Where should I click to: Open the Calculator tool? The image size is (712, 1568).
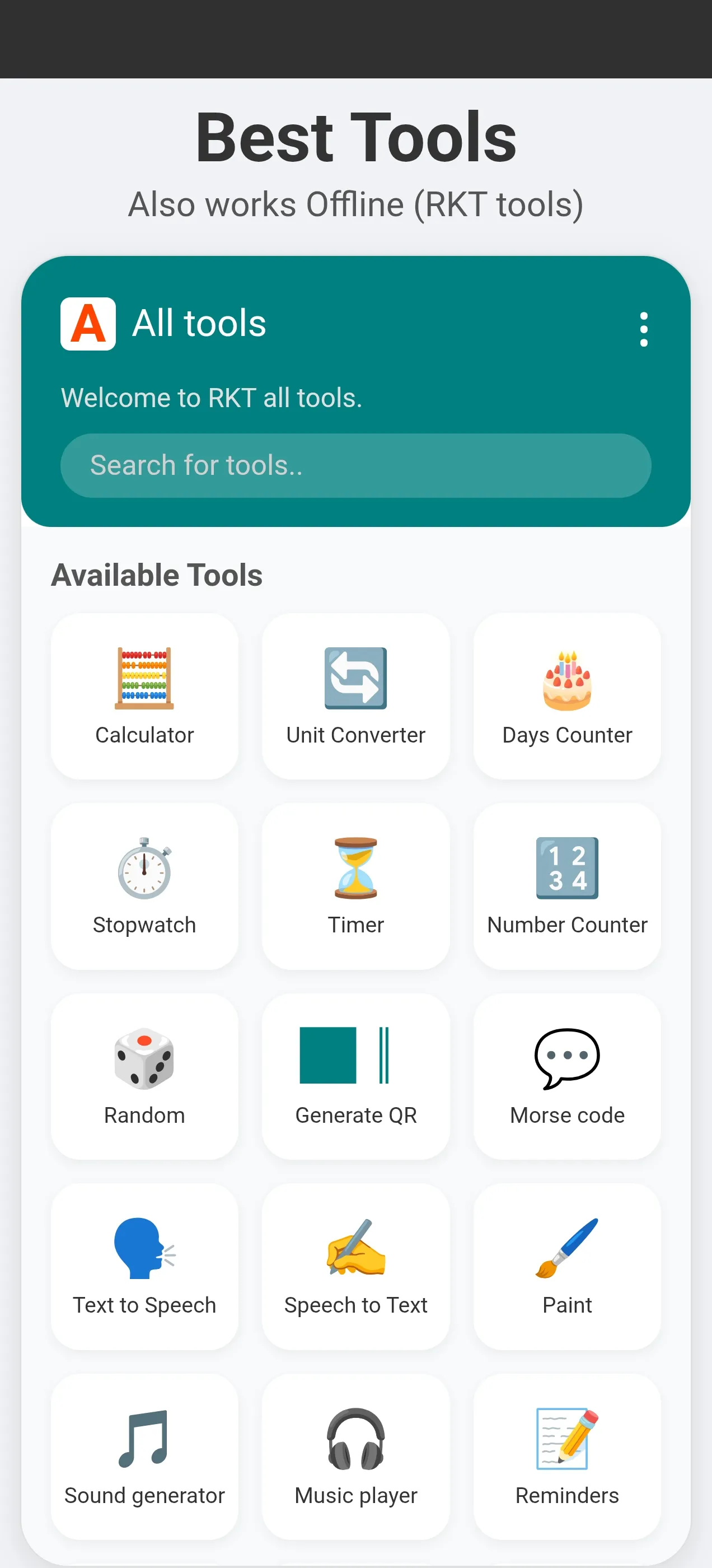[144, 696]
